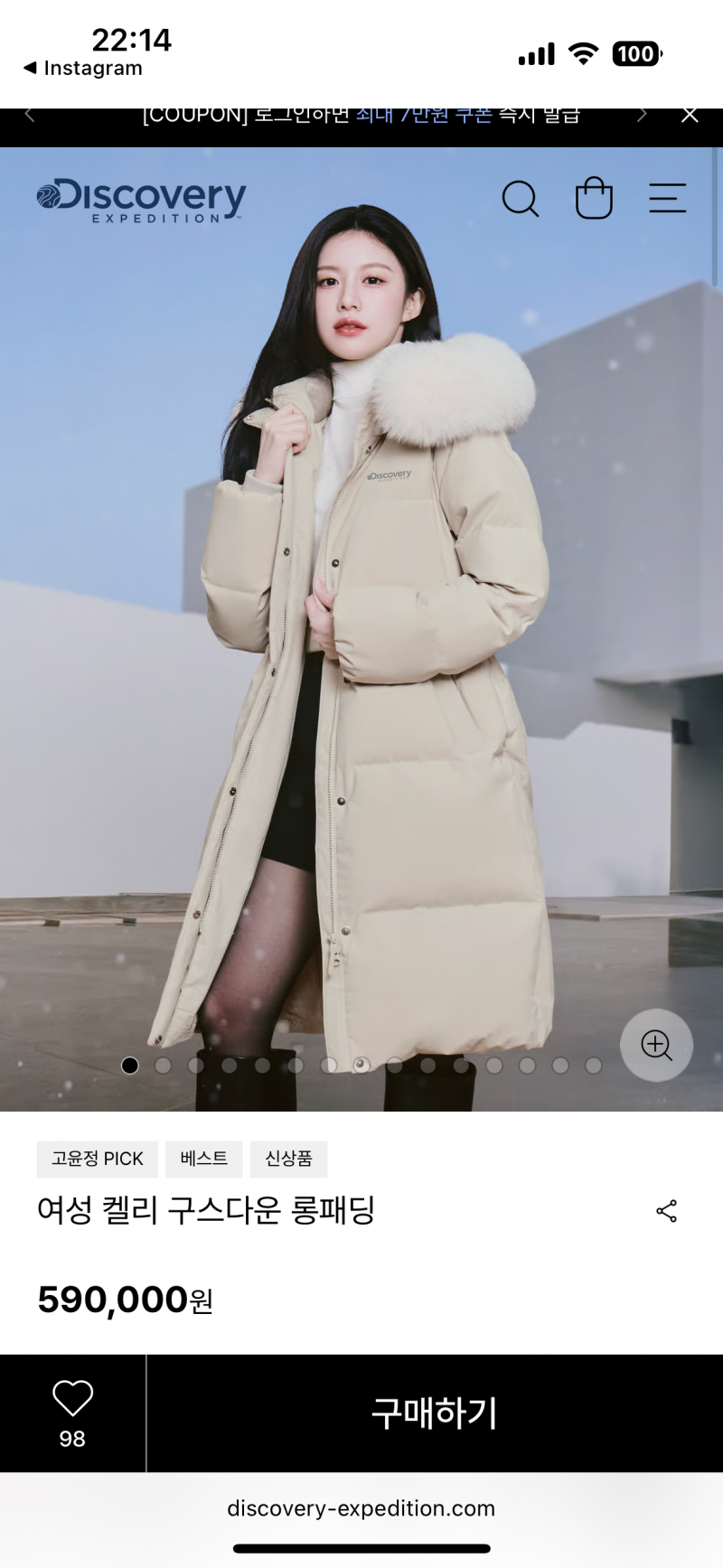Show previous coupon banner message
The height and width of the screenshot is (1568, 723).
[30, 115]
